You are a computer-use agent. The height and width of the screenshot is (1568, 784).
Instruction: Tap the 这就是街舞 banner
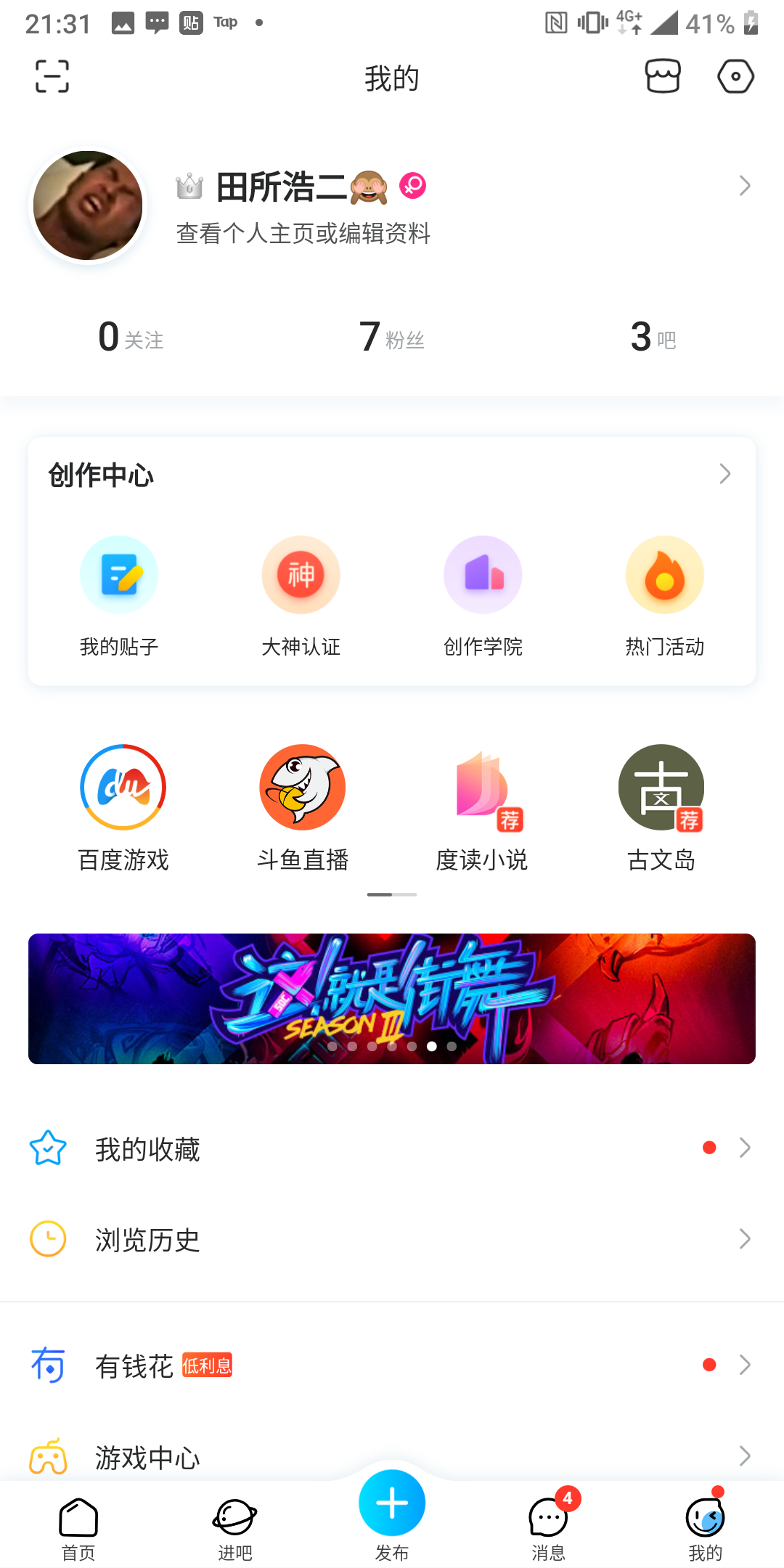(x=392, y=998)
